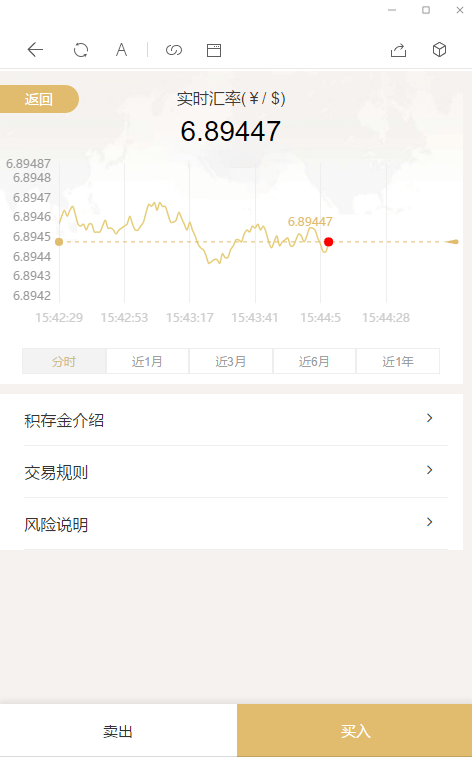Open the font size A option
The width and height of the screenshot is (472, 757).
click(121, 50)
